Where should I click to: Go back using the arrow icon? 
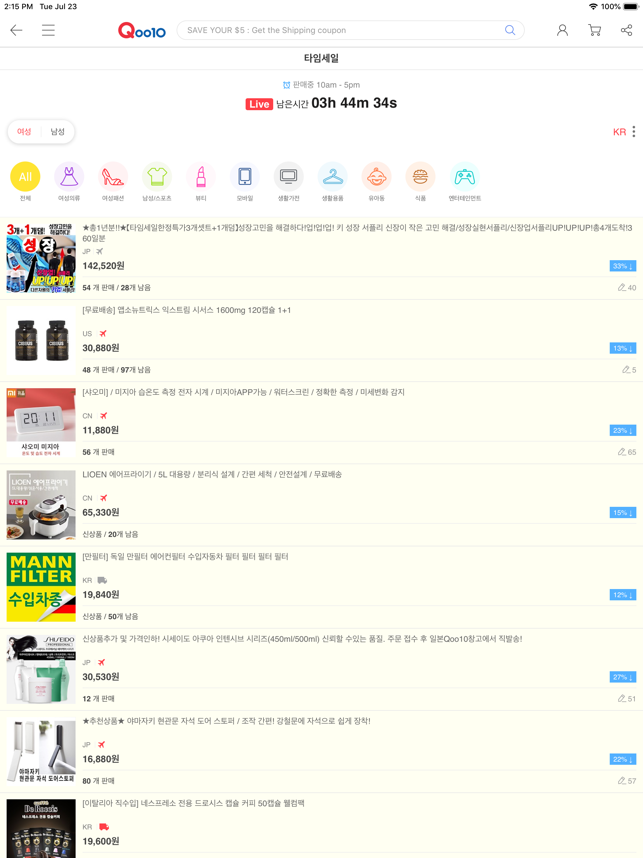(16, 30)
